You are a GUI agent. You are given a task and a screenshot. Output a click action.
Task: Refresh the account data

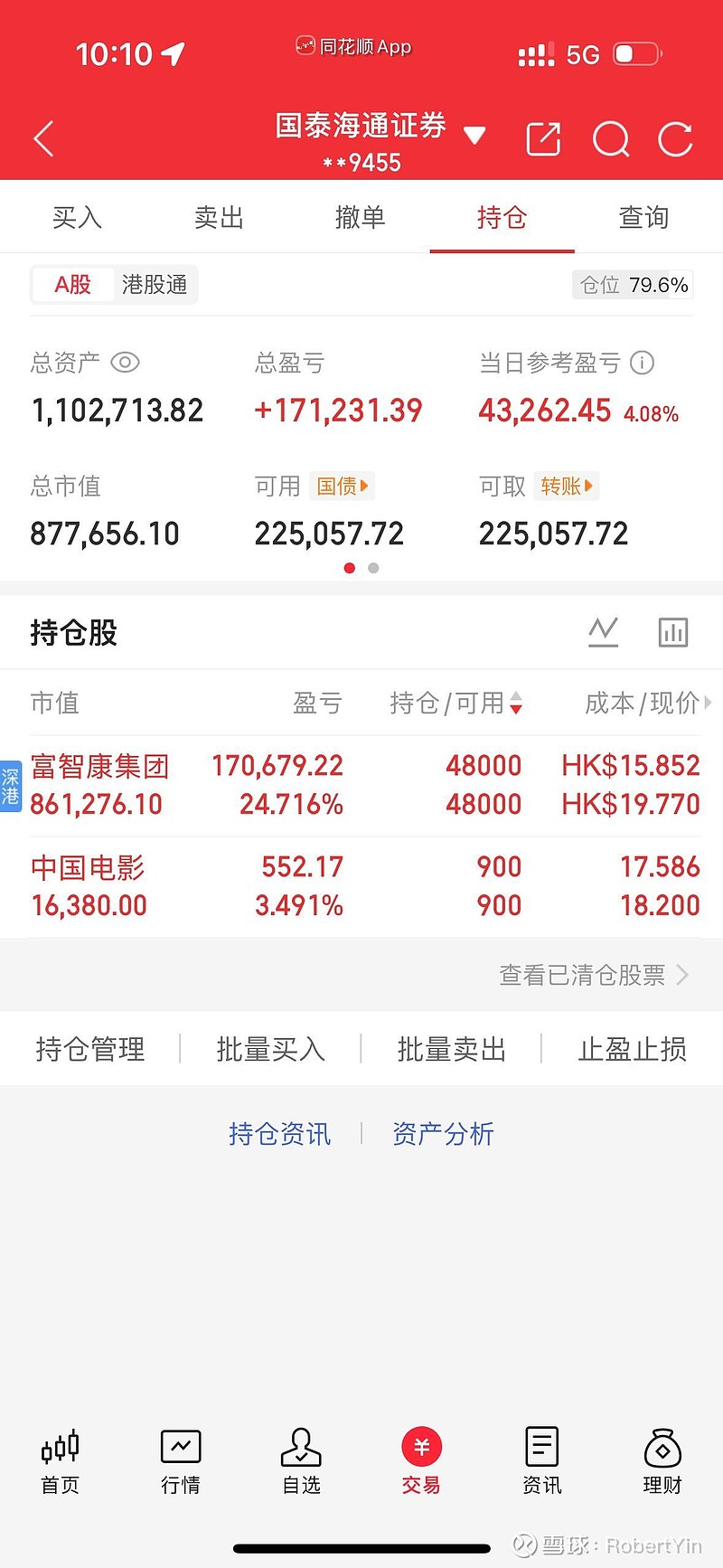[675, 139]
